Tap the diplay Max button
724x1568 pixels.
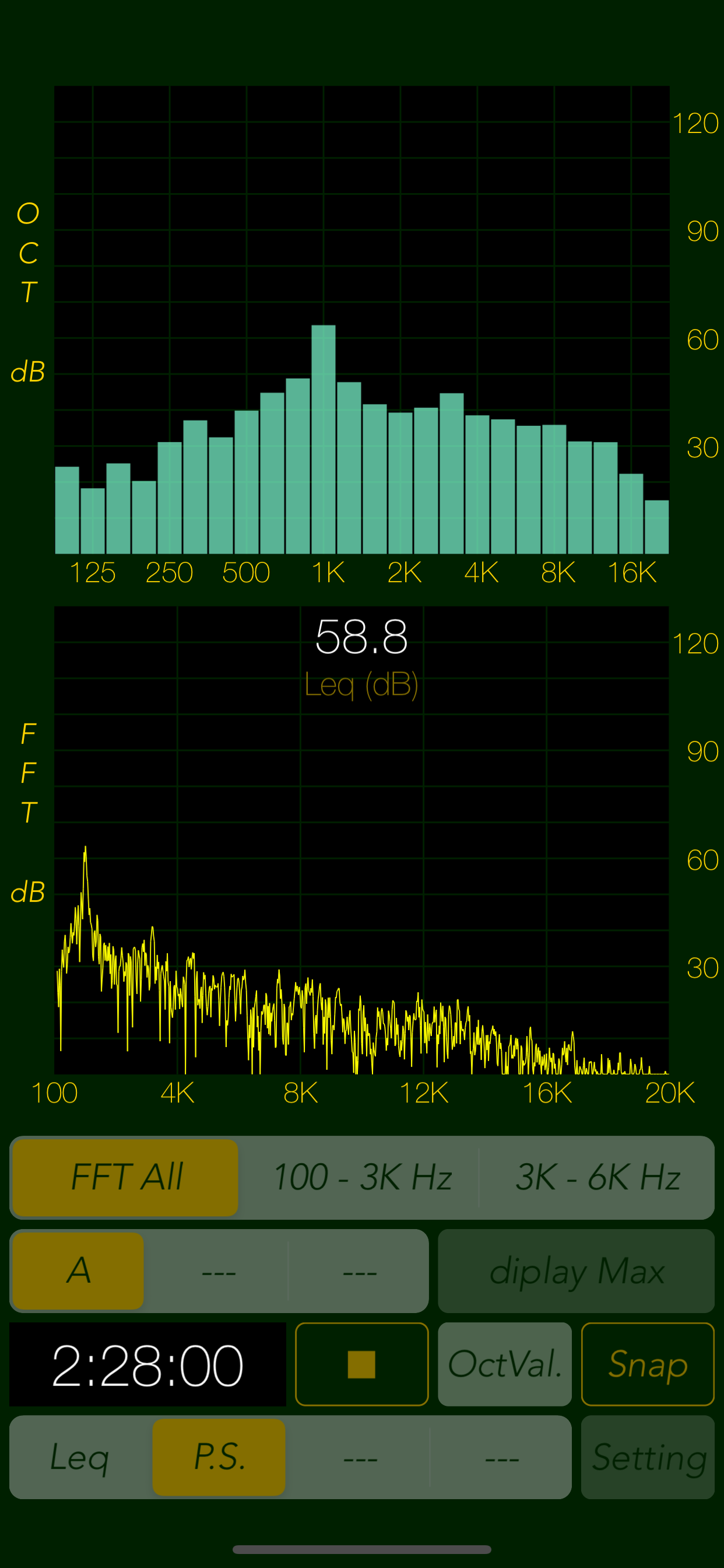(575, 1270)
